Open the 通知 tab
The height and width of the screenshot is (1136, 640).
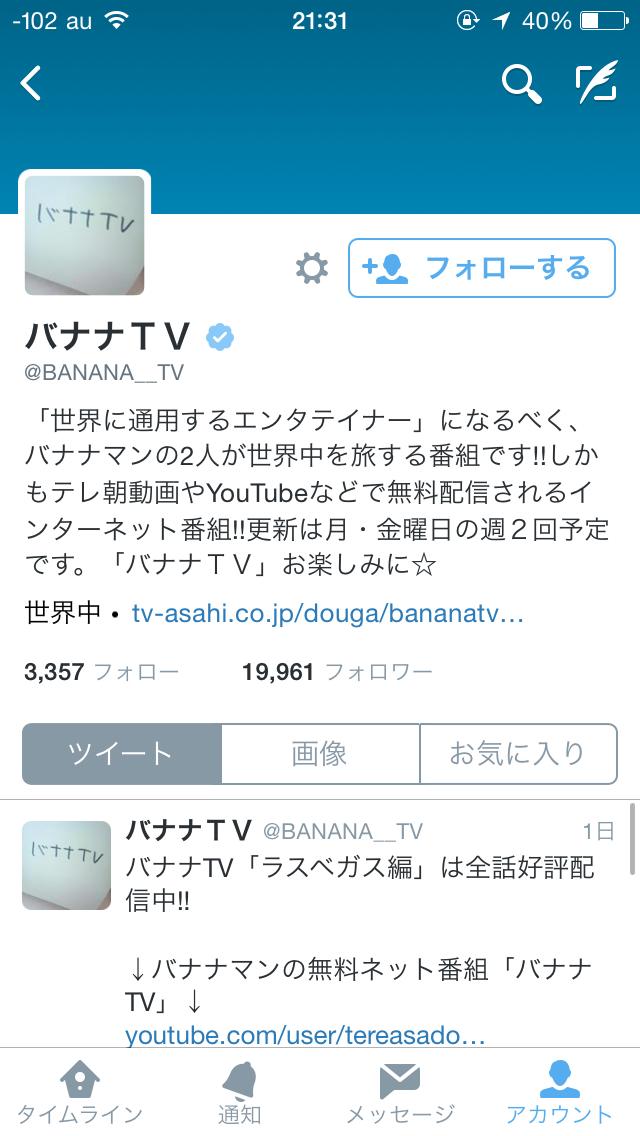point(240,1092)
